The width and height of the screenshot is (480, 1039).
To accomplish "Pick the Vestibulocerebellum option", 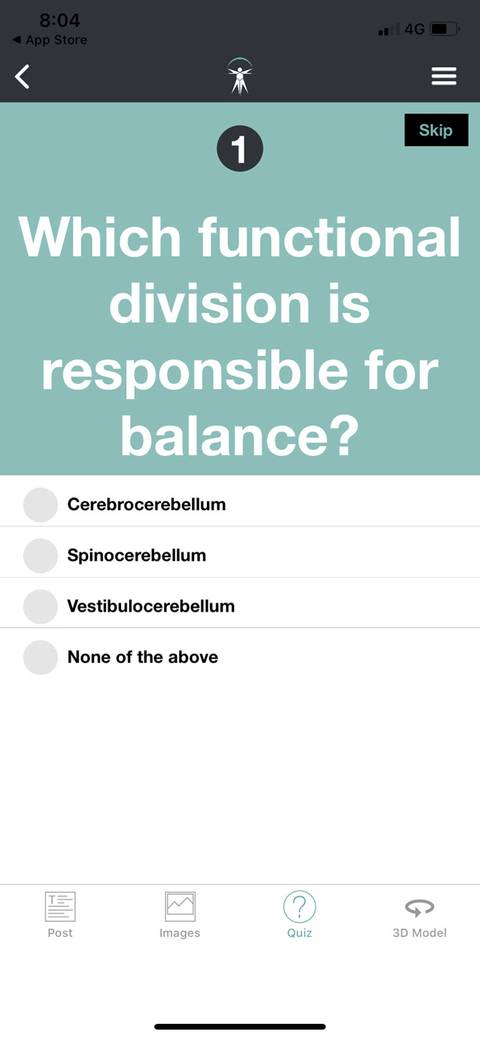I will (x=240, y=606).
